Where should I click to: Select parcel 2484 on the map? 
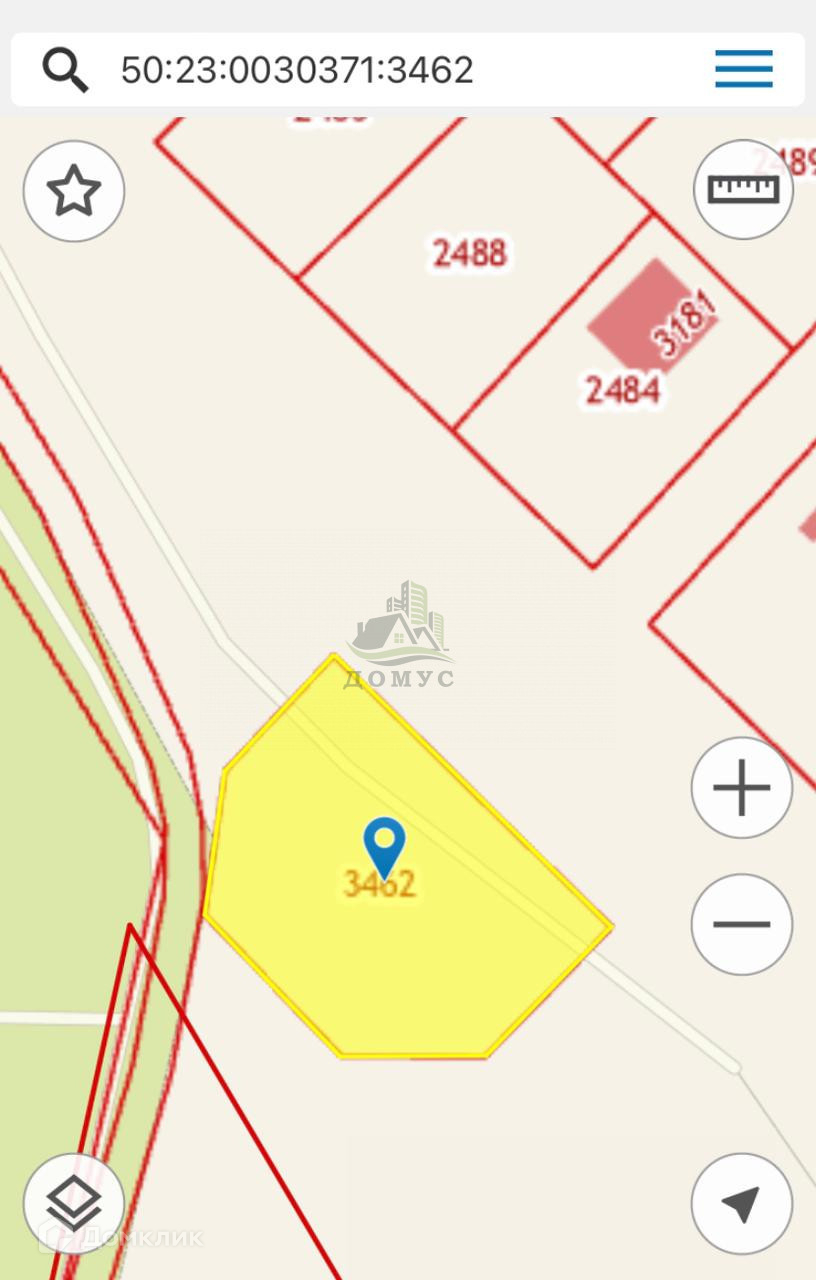pyautogui.click(x=622, y=390)
